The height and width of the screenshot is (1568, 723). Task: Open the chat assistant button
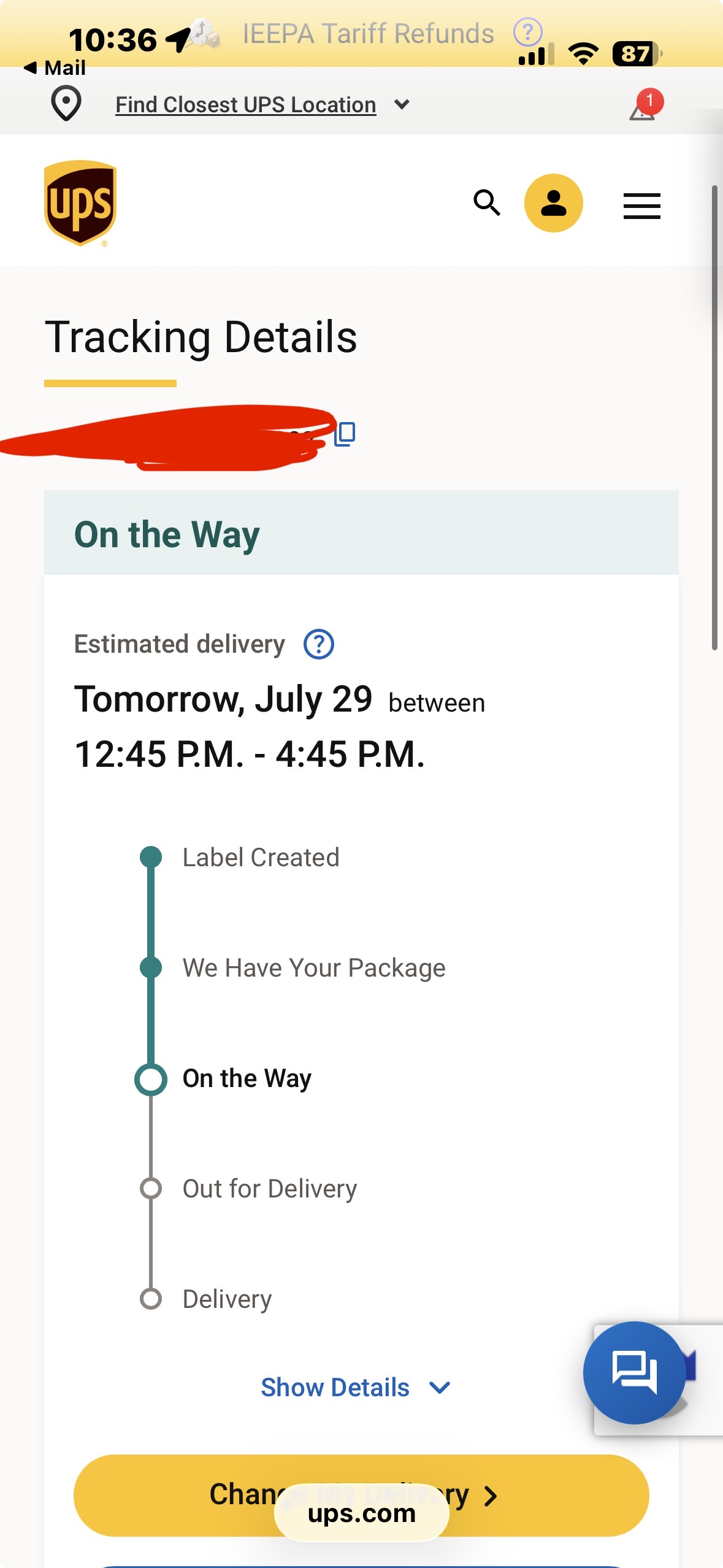point(634,1372)
